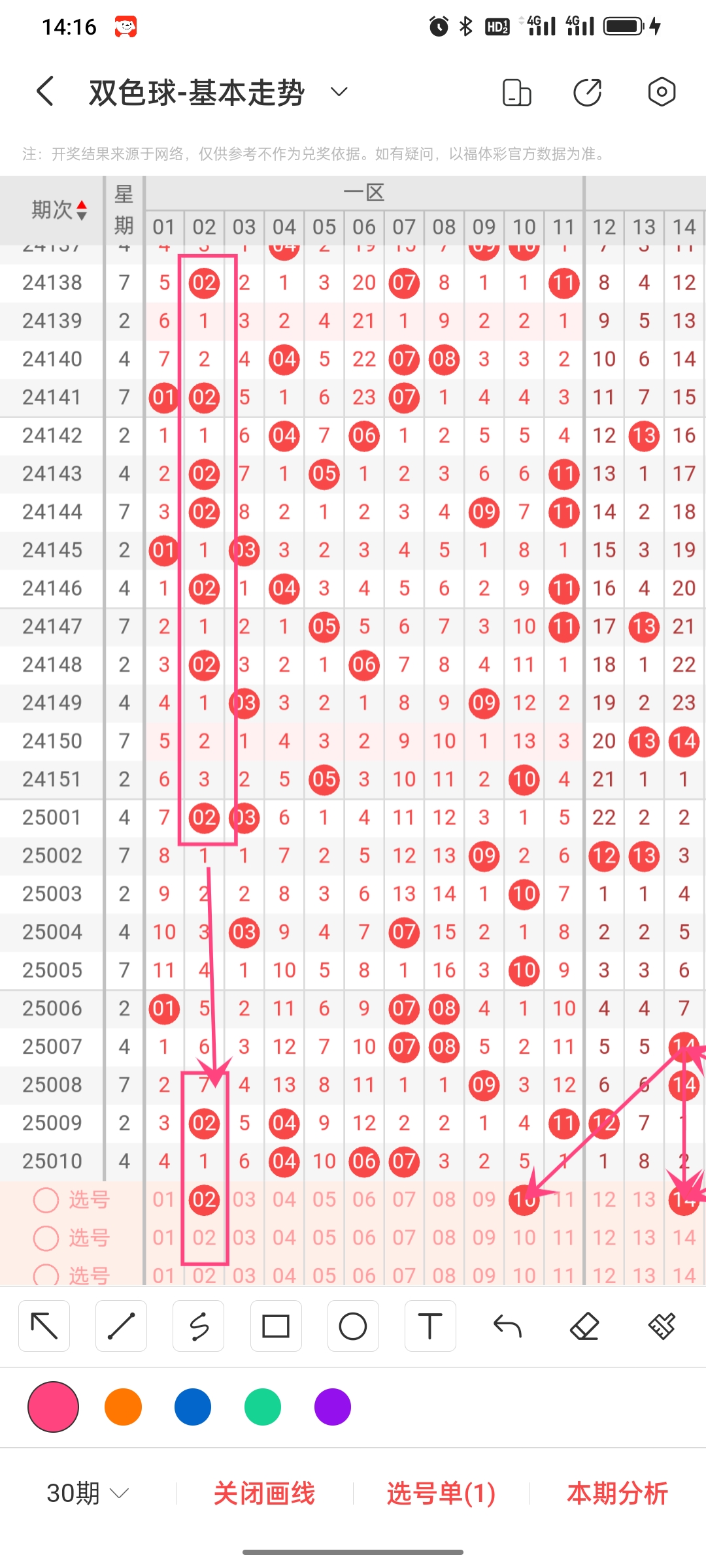Image resolution: width=706 pixels, height=1568 pixels.
Task: Clear all drawings with the brush
Action: click(662, 1326)
